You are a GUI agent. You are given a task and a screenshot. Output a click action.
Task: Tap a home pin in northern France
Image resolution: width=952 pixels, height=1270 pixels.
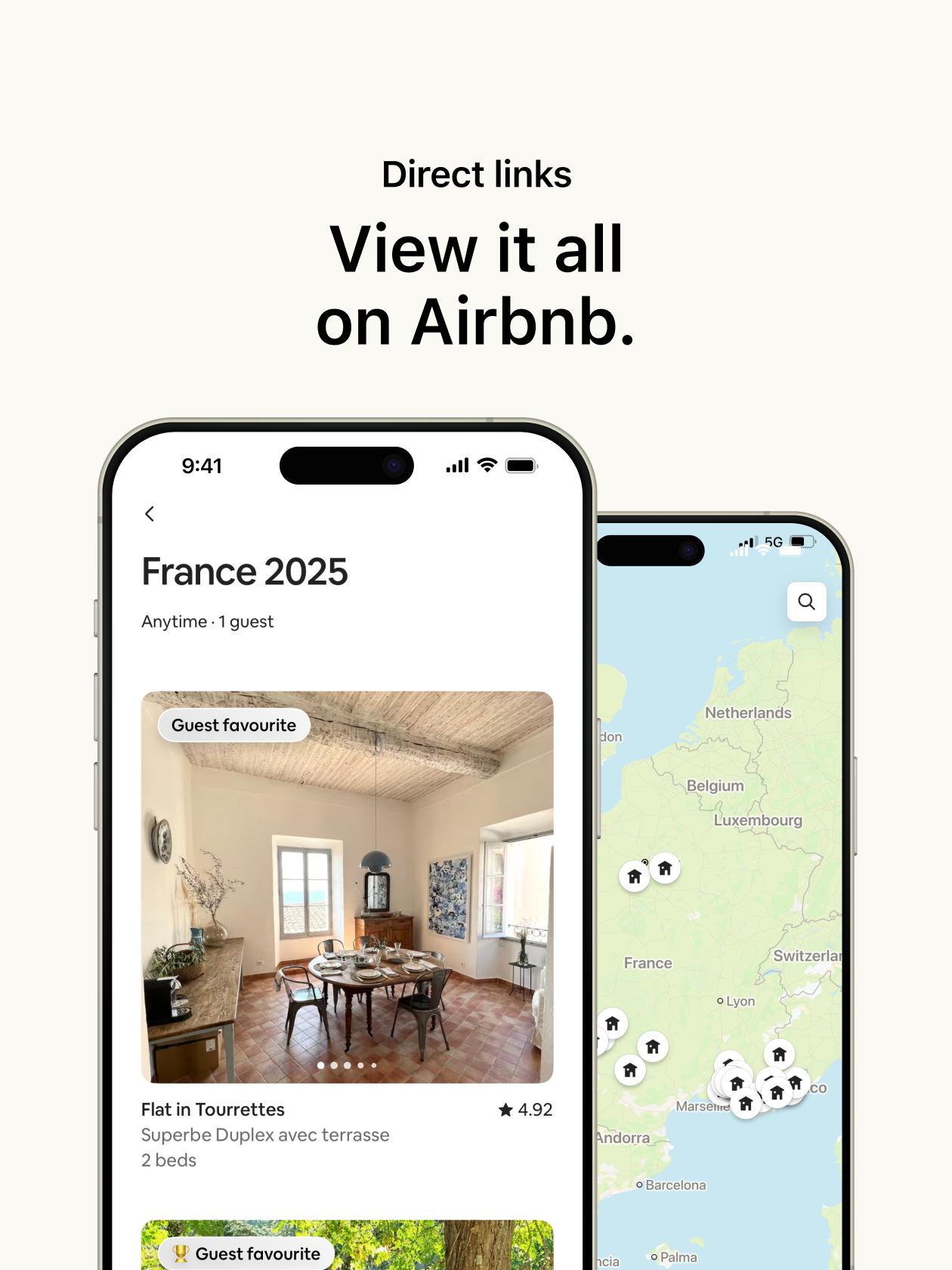[634, 877]
